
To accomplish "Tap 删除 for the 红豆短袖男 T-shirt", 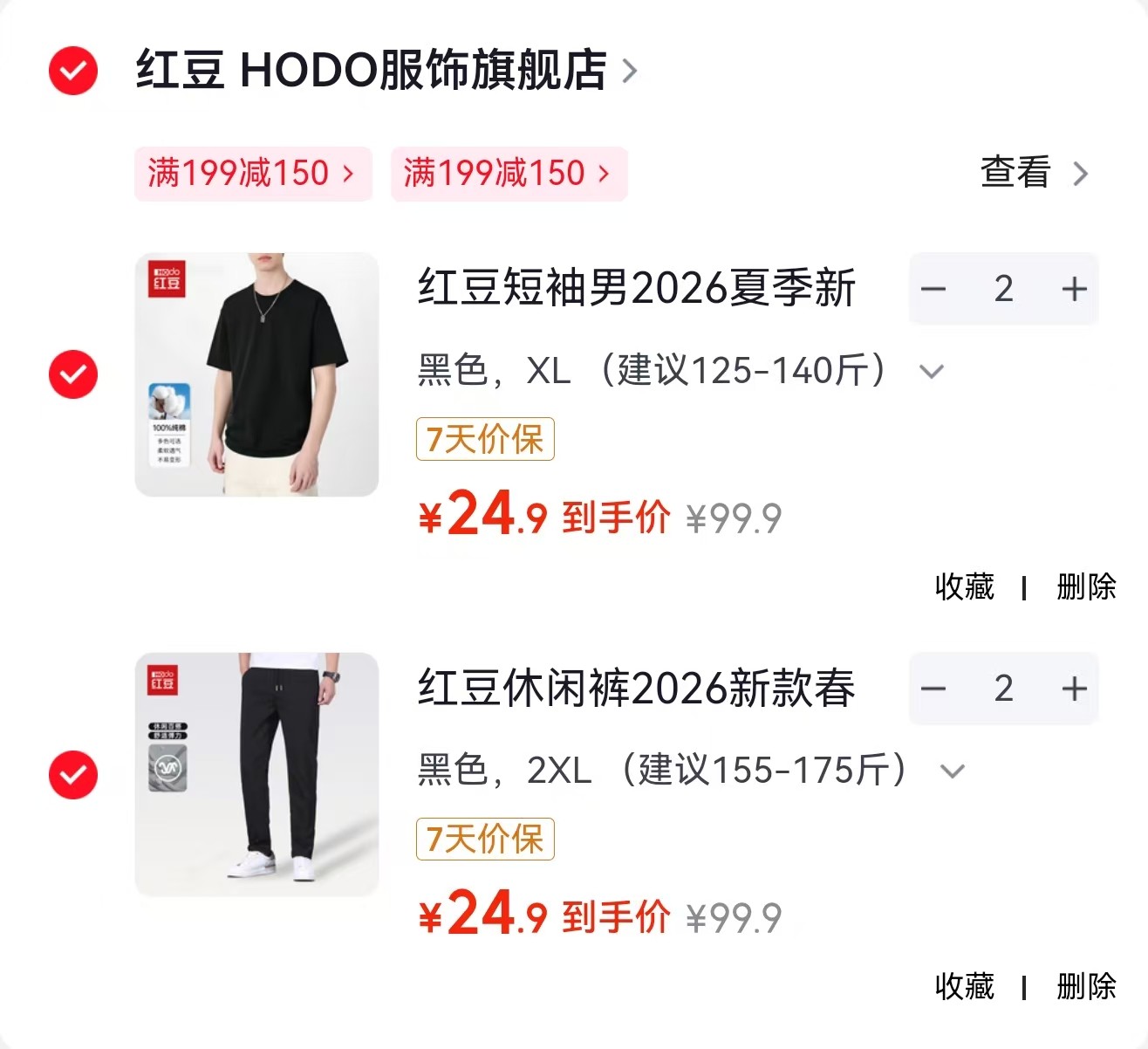I will click(1086, 586).
